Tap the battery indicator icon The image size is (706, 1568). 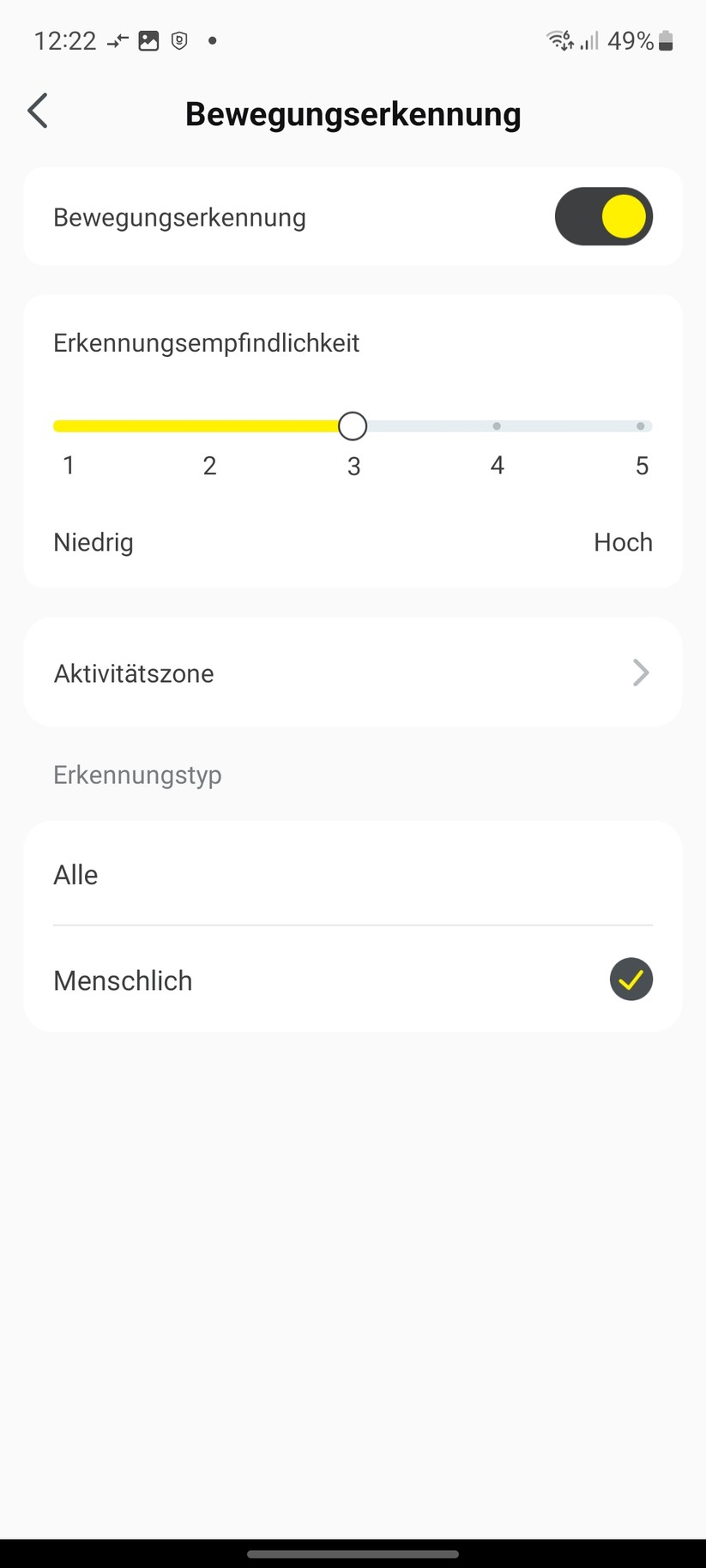(667, 40)
